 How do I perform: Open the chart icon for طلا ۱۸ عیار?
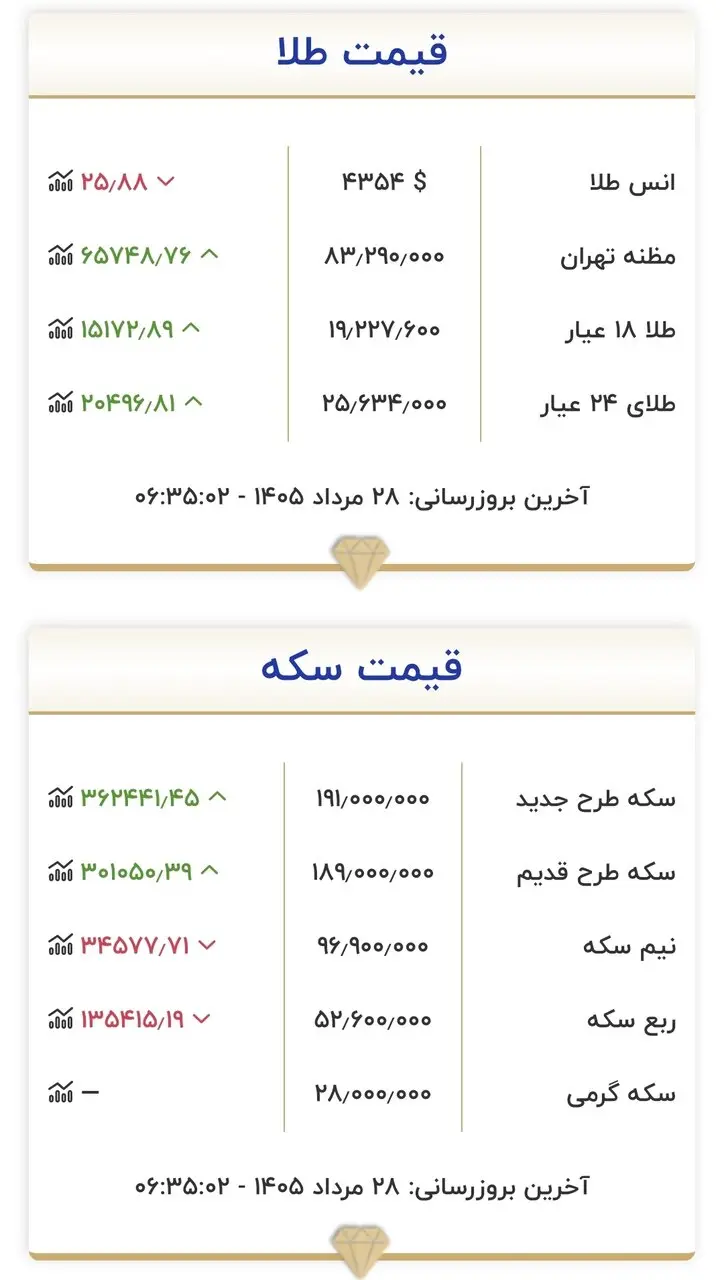[x=61, y=329]
